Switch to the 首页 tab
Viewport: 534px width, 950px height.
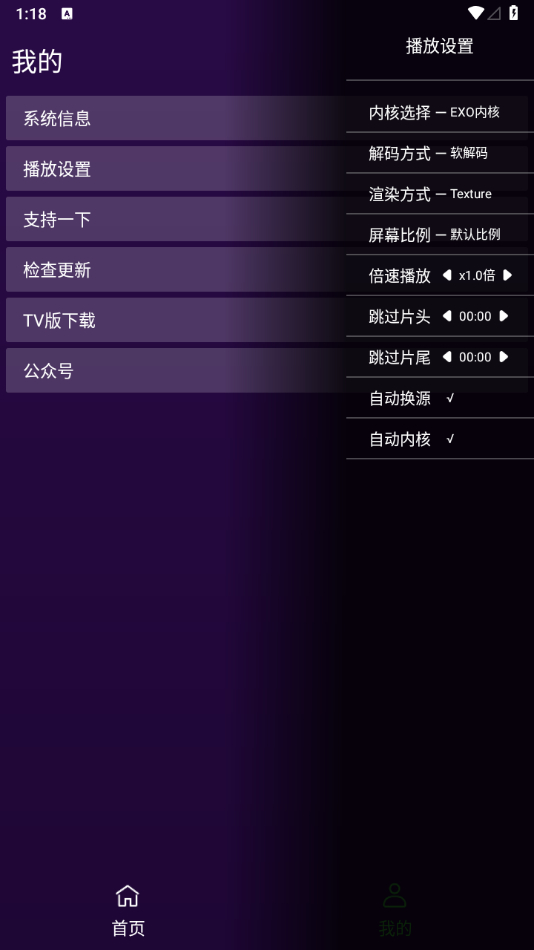coord(128,910)
